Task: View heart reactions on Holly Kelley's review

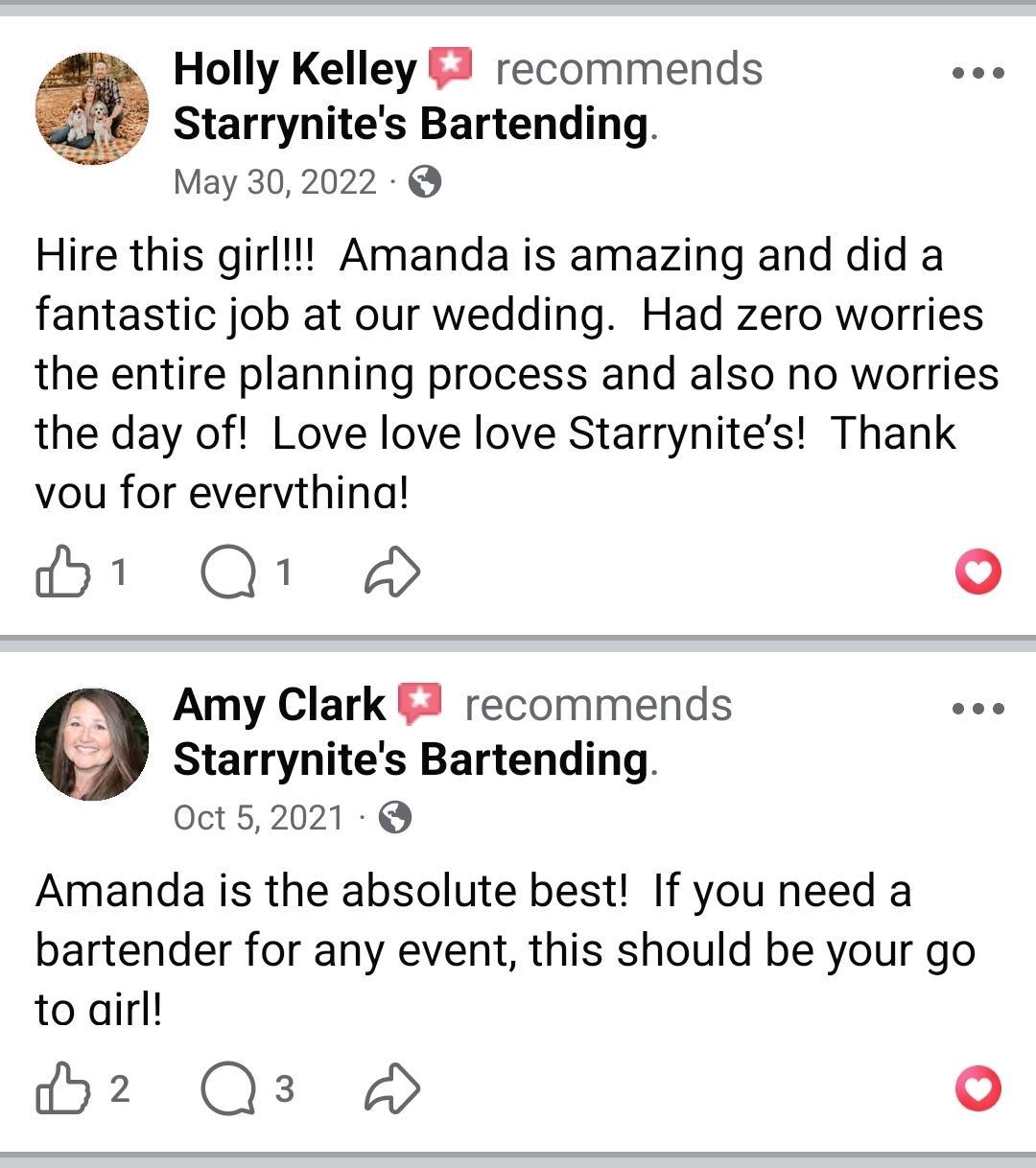Action: coord(977,572)
